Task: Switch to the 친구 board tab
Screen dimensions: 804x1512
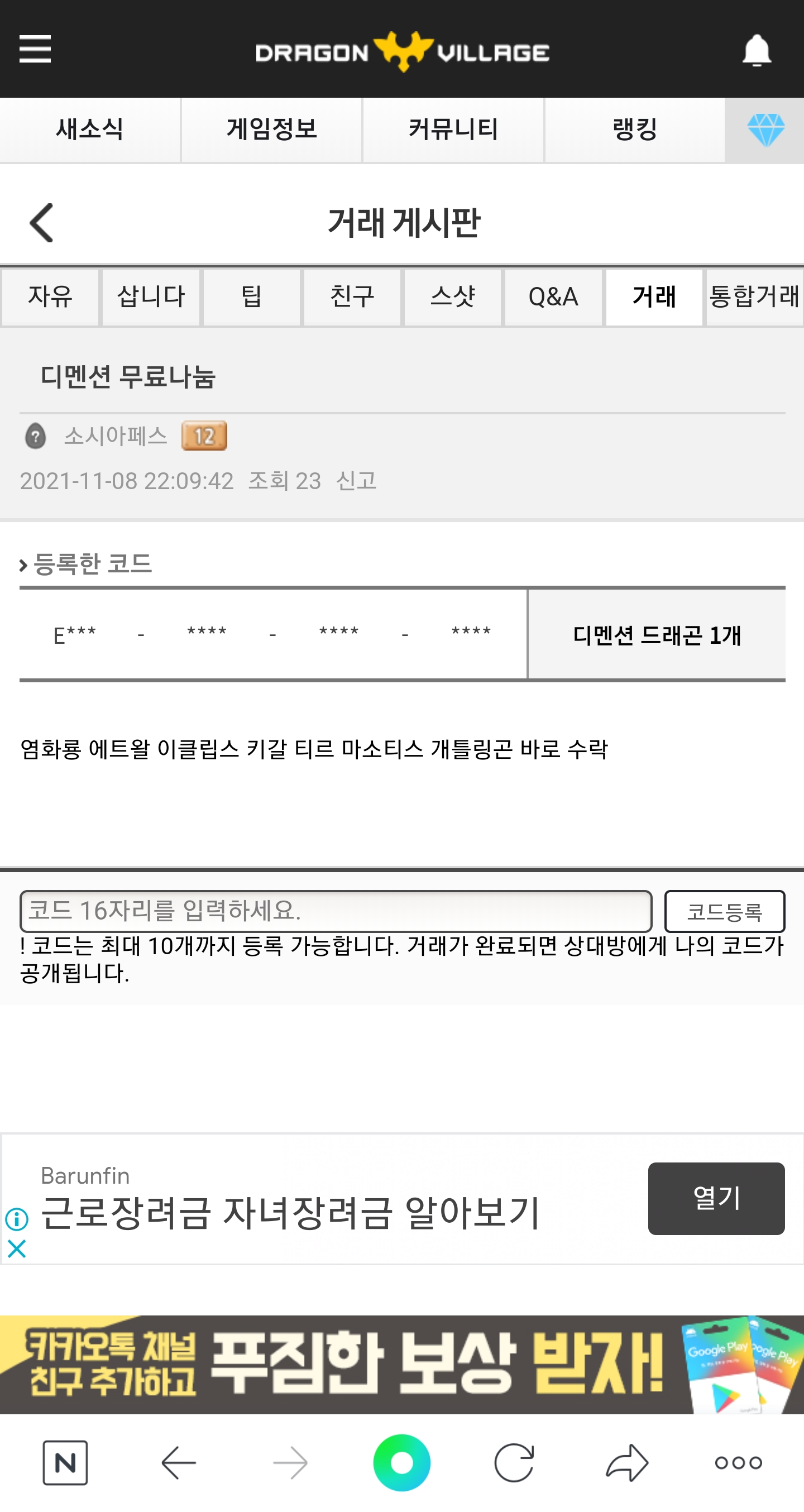Action: pyautogui.click(x=352, y=296)
